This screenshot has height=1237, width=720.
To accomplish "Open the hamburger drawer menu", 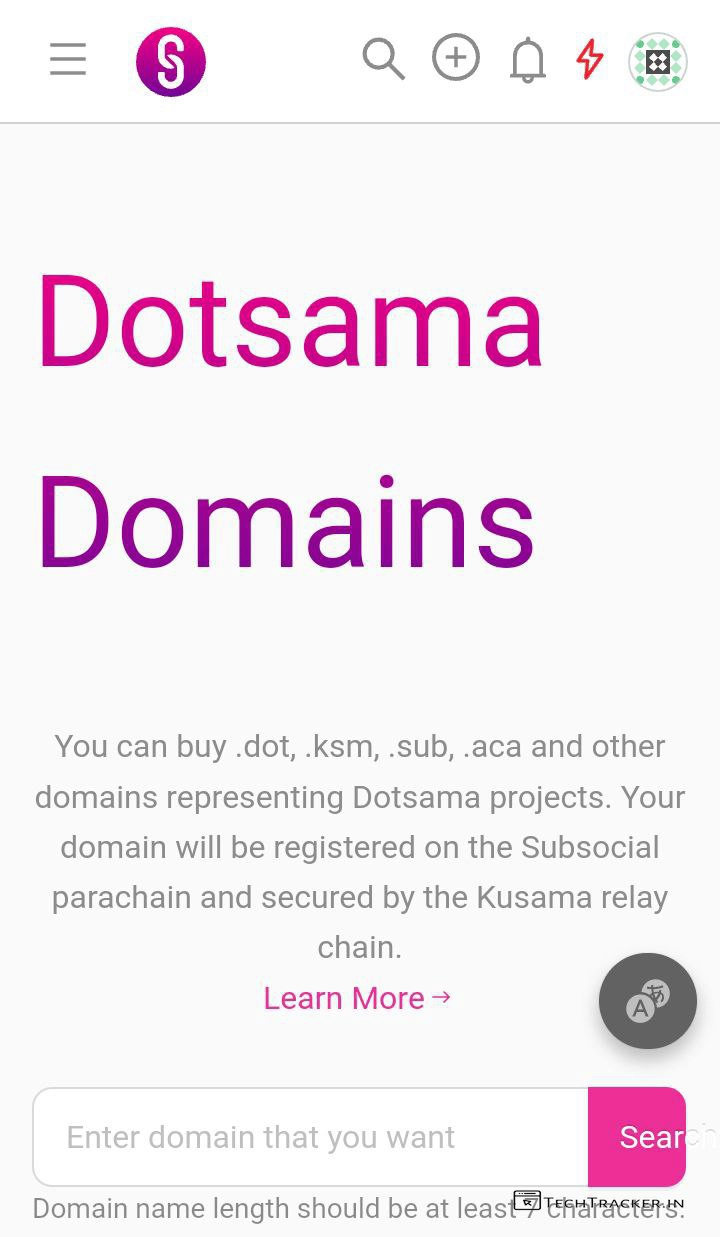I will coord(68,60).
